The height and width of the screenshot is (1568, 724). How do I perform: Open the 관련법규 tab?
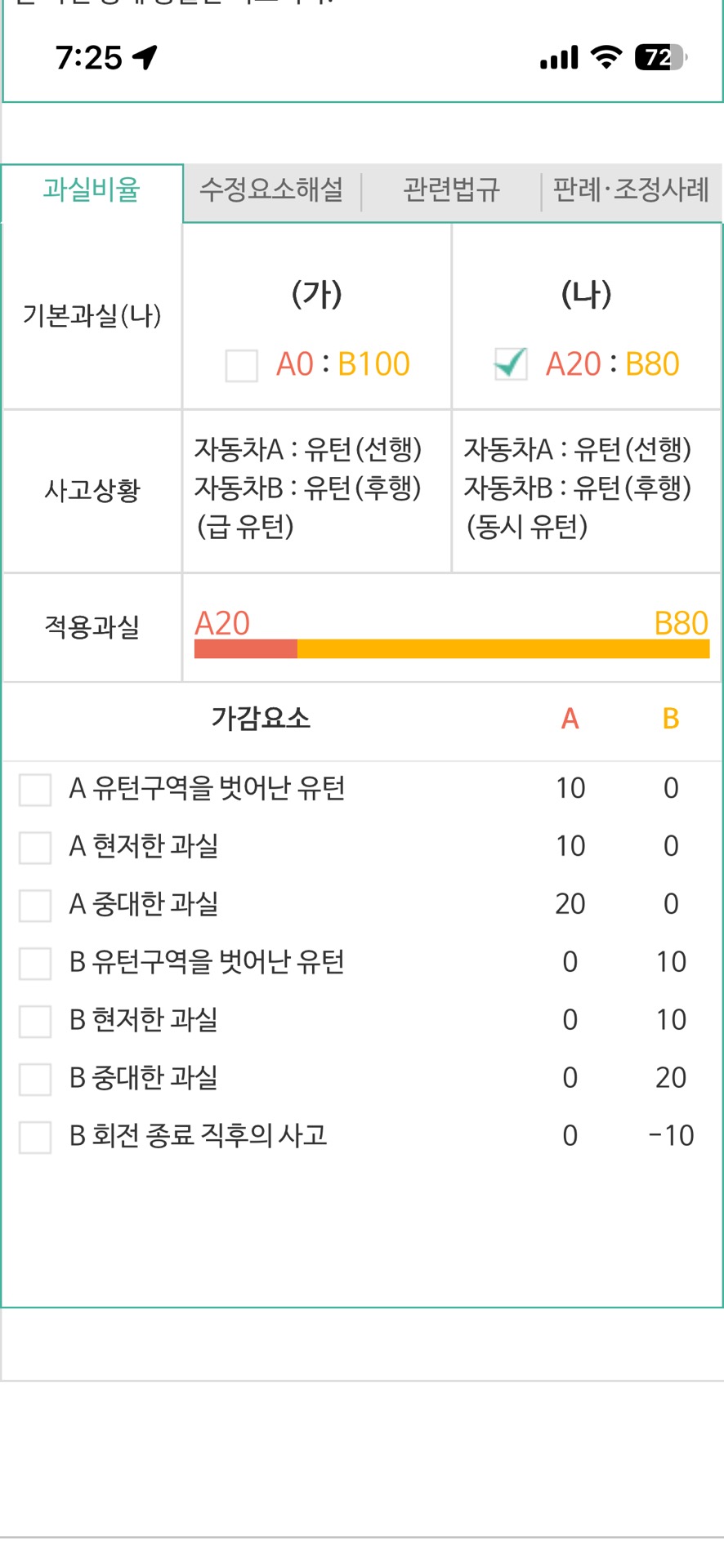(451, 190)
